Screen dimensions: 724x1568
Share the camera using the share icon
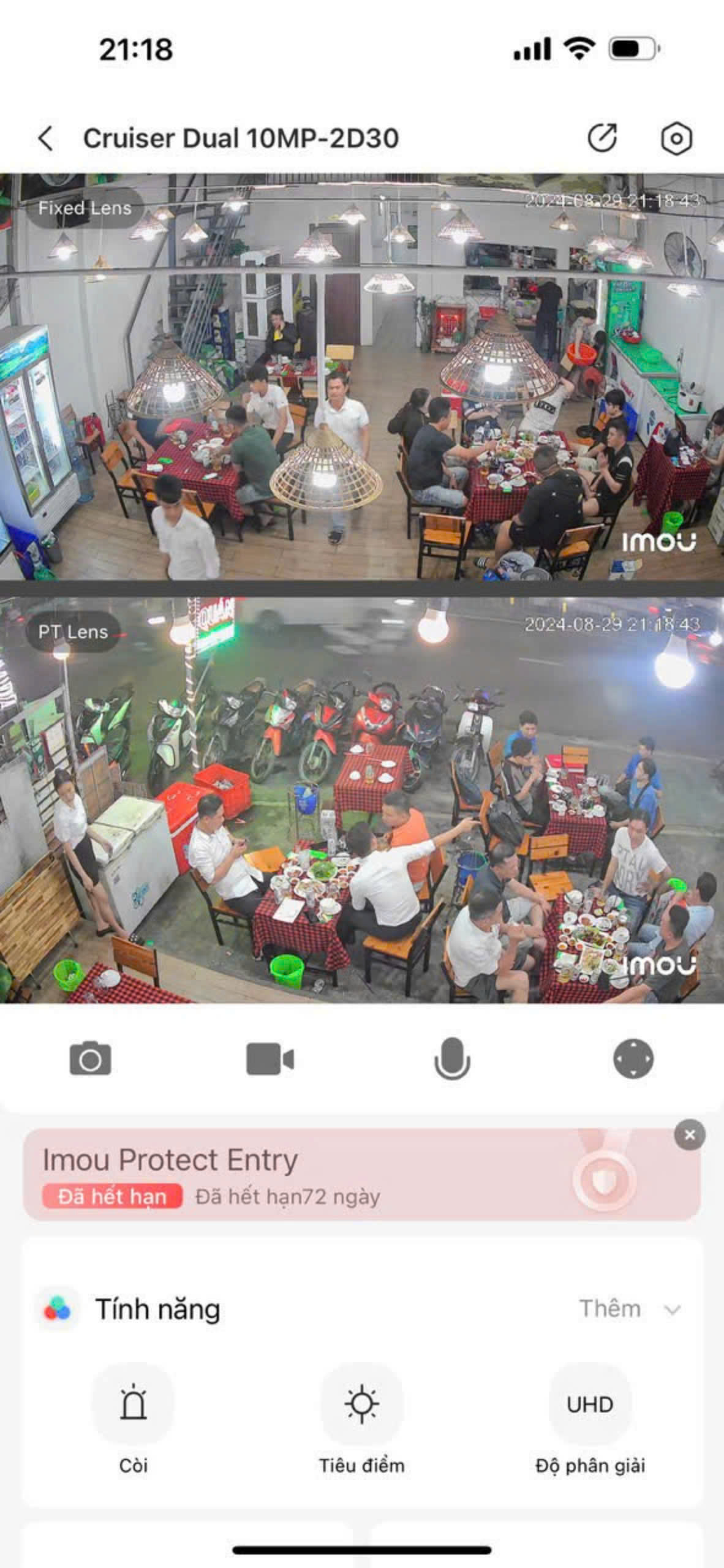click(602, 138)
